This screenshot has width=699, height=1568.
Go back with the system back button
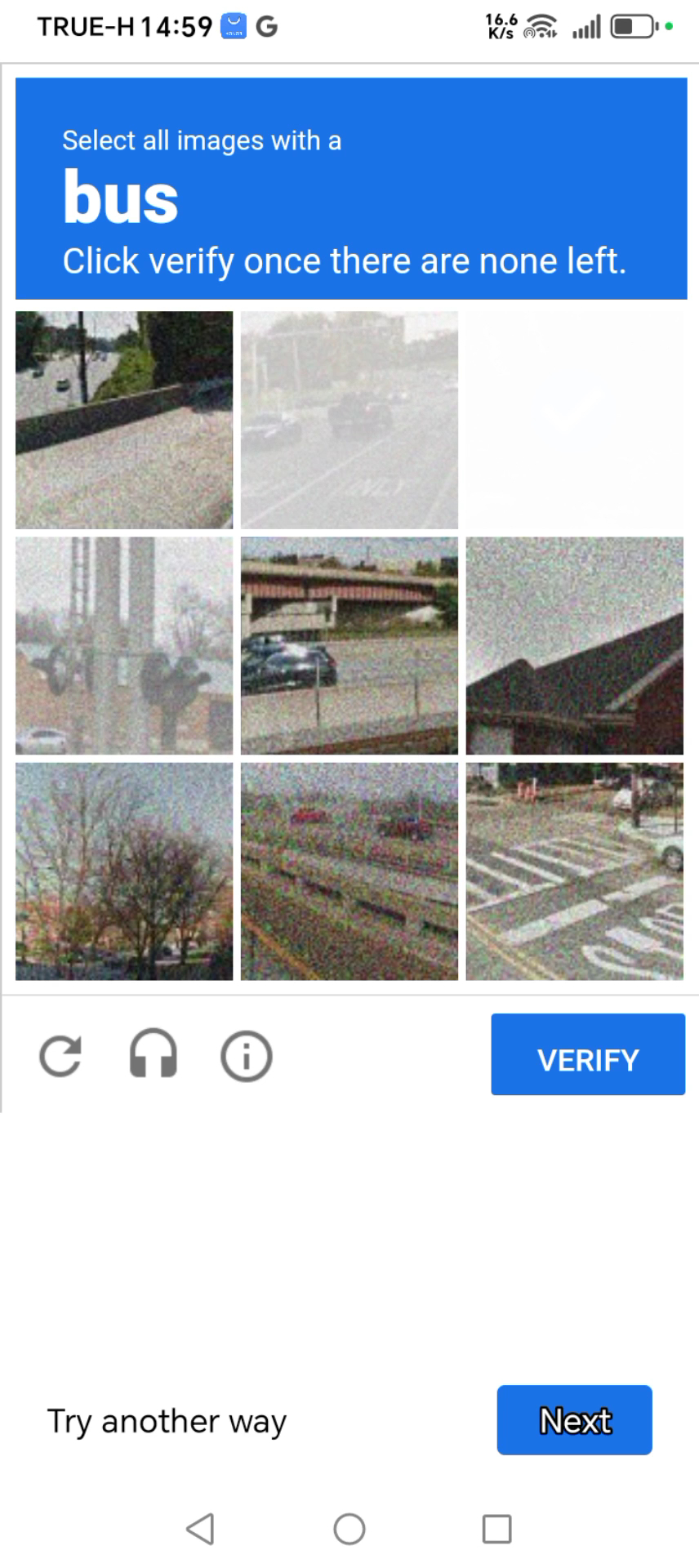201,1529
